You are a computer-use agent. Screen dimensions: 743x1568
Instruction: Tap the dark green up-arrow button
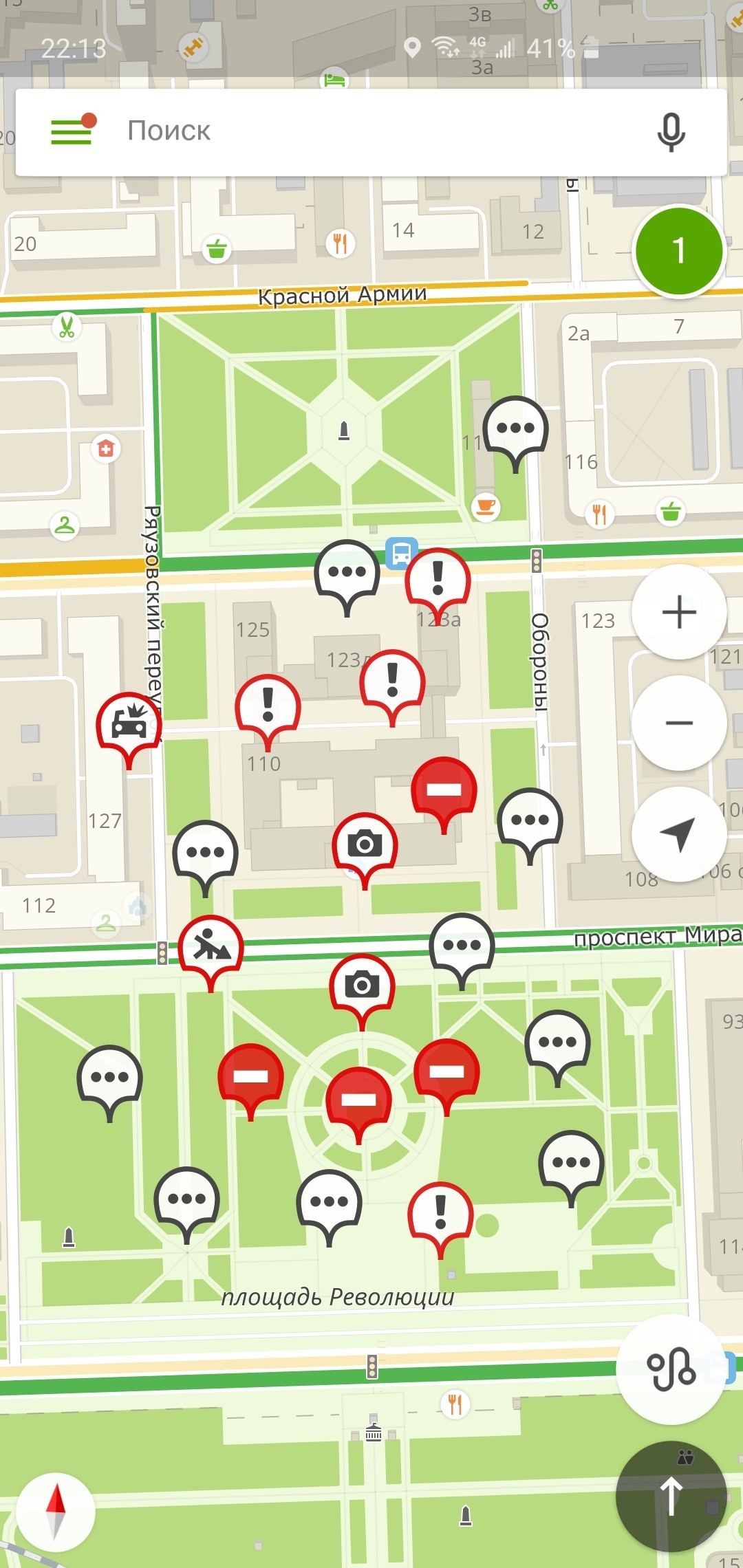pyautogui.click(x=671, y=1496)
